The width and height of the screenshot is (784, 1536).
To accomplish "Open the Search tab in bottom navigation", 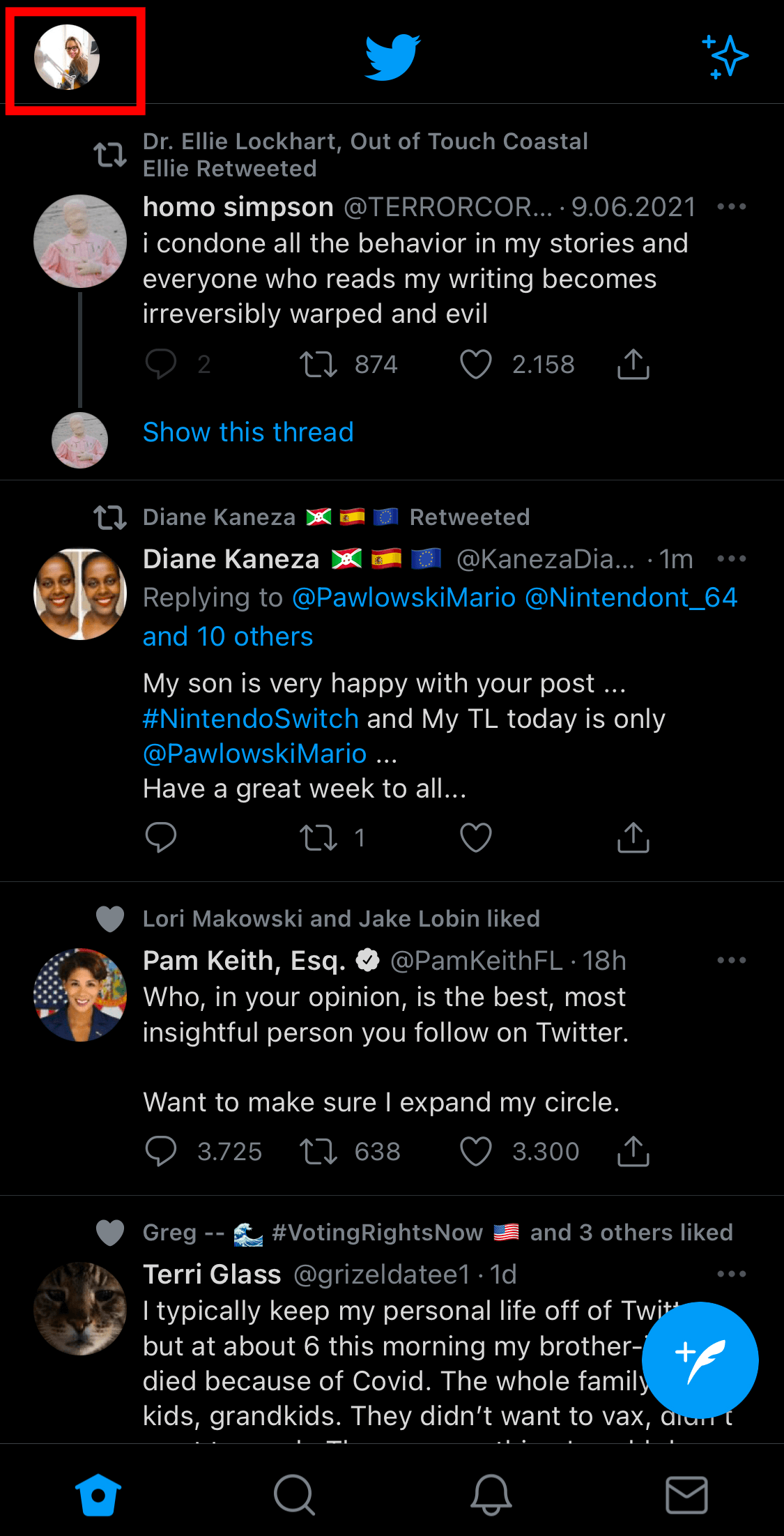I will (x=294, y=1494).
